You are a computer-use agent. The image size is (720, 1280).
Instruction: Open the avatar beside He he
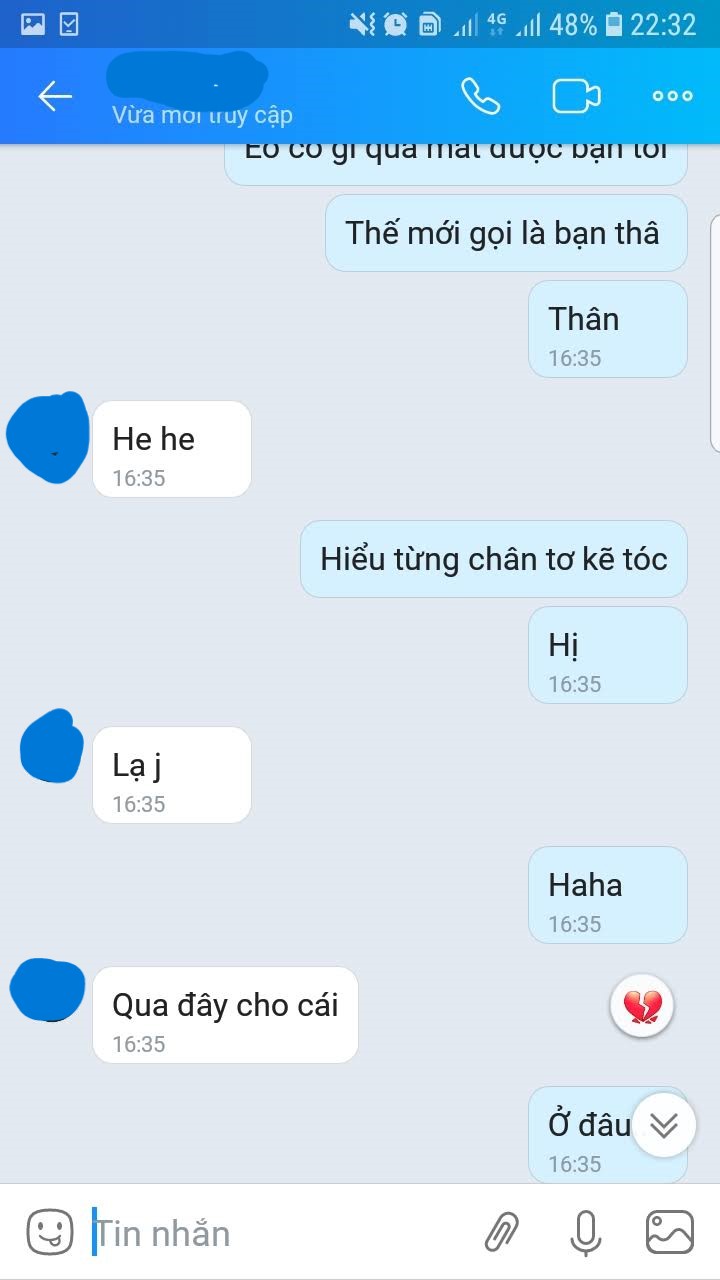(x=47, y=438)
